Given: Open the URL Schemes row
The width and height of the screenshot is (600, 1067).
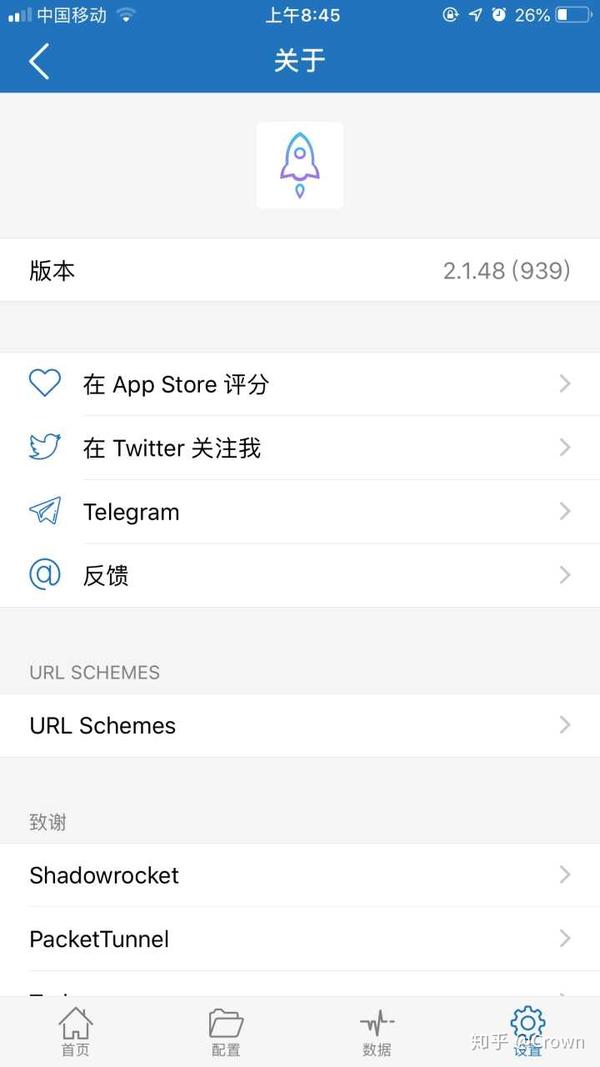Looking at the screenshot, I should coord(300,726).
